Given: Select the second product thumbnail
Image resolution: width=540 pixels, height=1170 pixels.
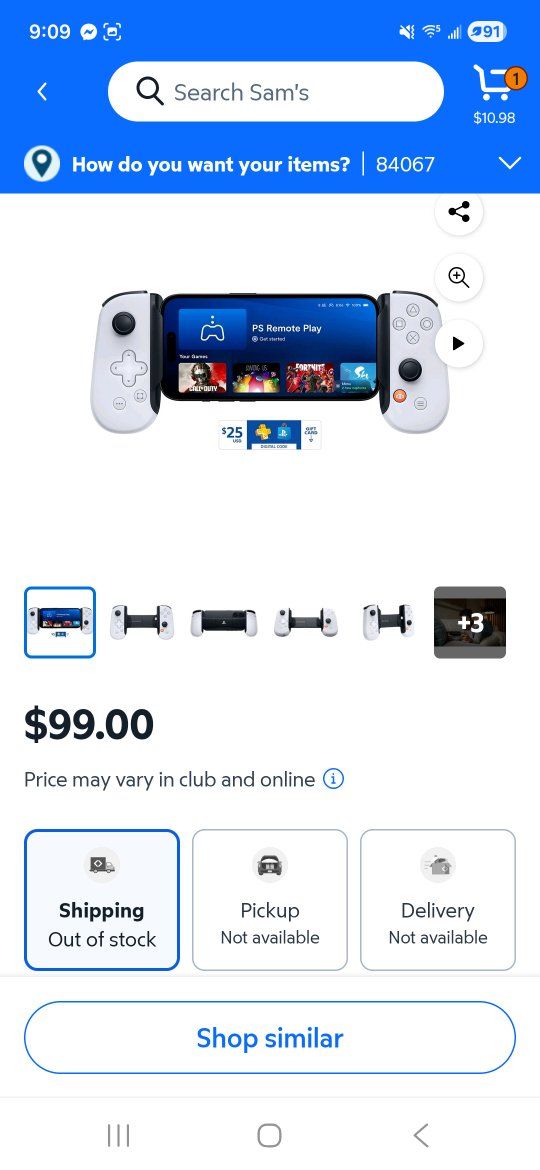Looking at the screenshot, I should [142, 622].
